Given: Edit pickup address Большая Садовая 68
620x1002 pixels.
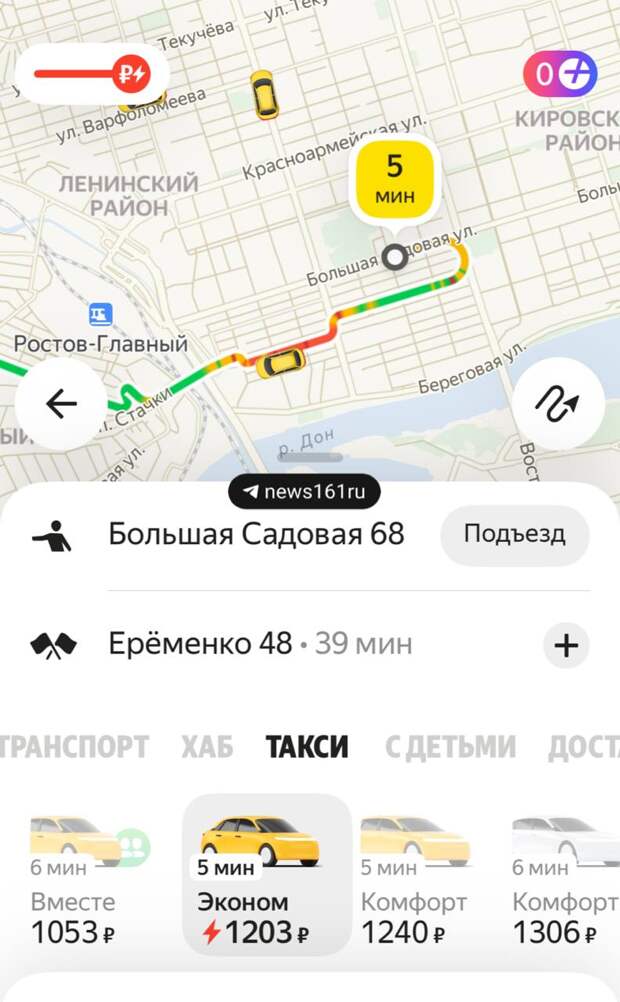Looking at the screenshot, I should pyautogui.click(x=256, y=534).
